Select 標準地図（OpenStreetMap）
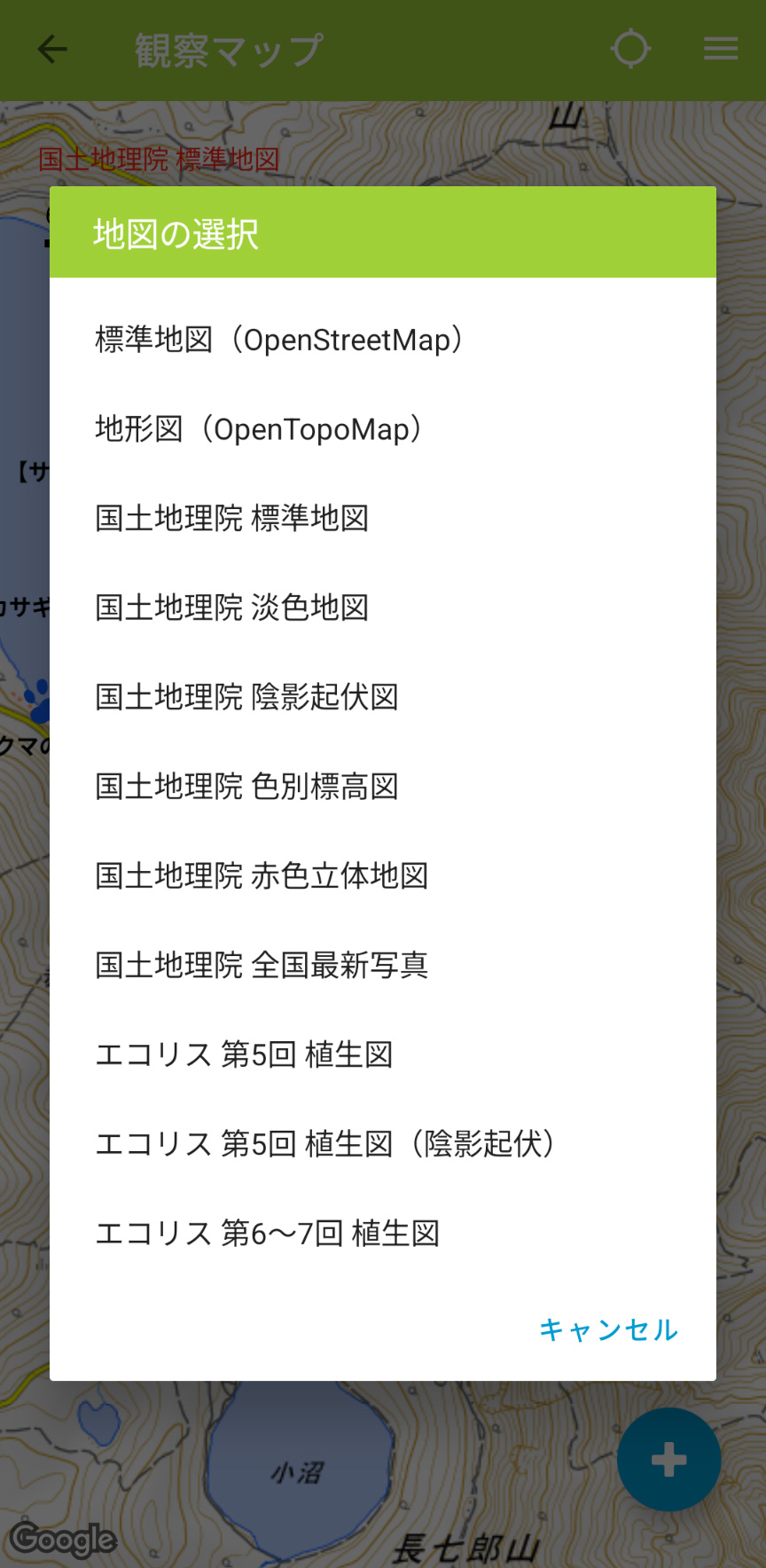The image size is (766, 1568). tap(280, 340)
